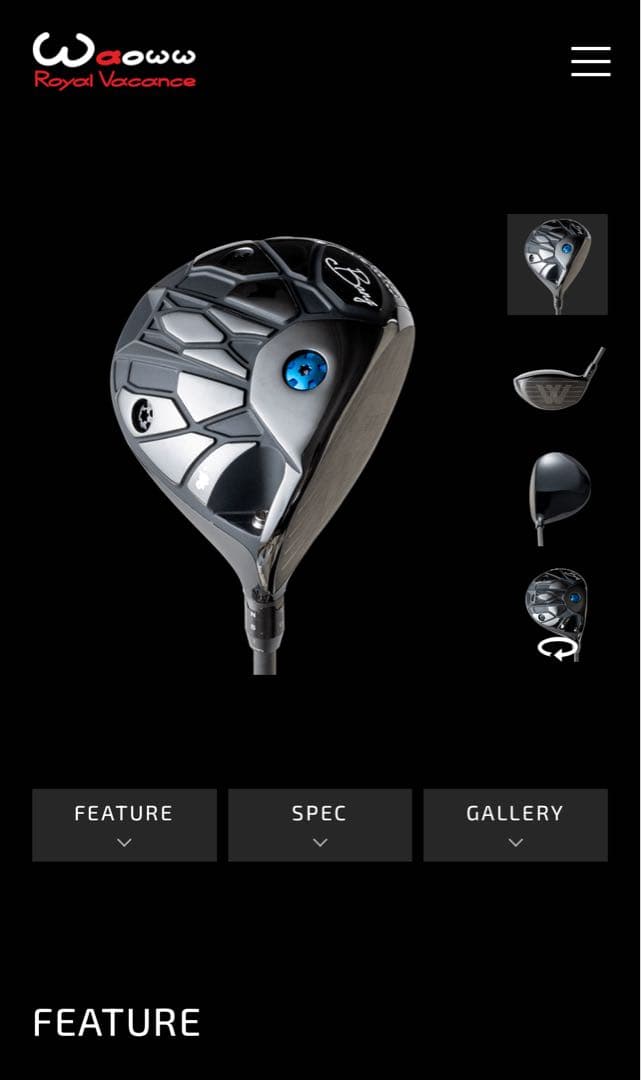Go to the Waoww Royal Vacance home page
Image resolution: width=641 pixels, height=1080 pixels.
pos(114,61)
